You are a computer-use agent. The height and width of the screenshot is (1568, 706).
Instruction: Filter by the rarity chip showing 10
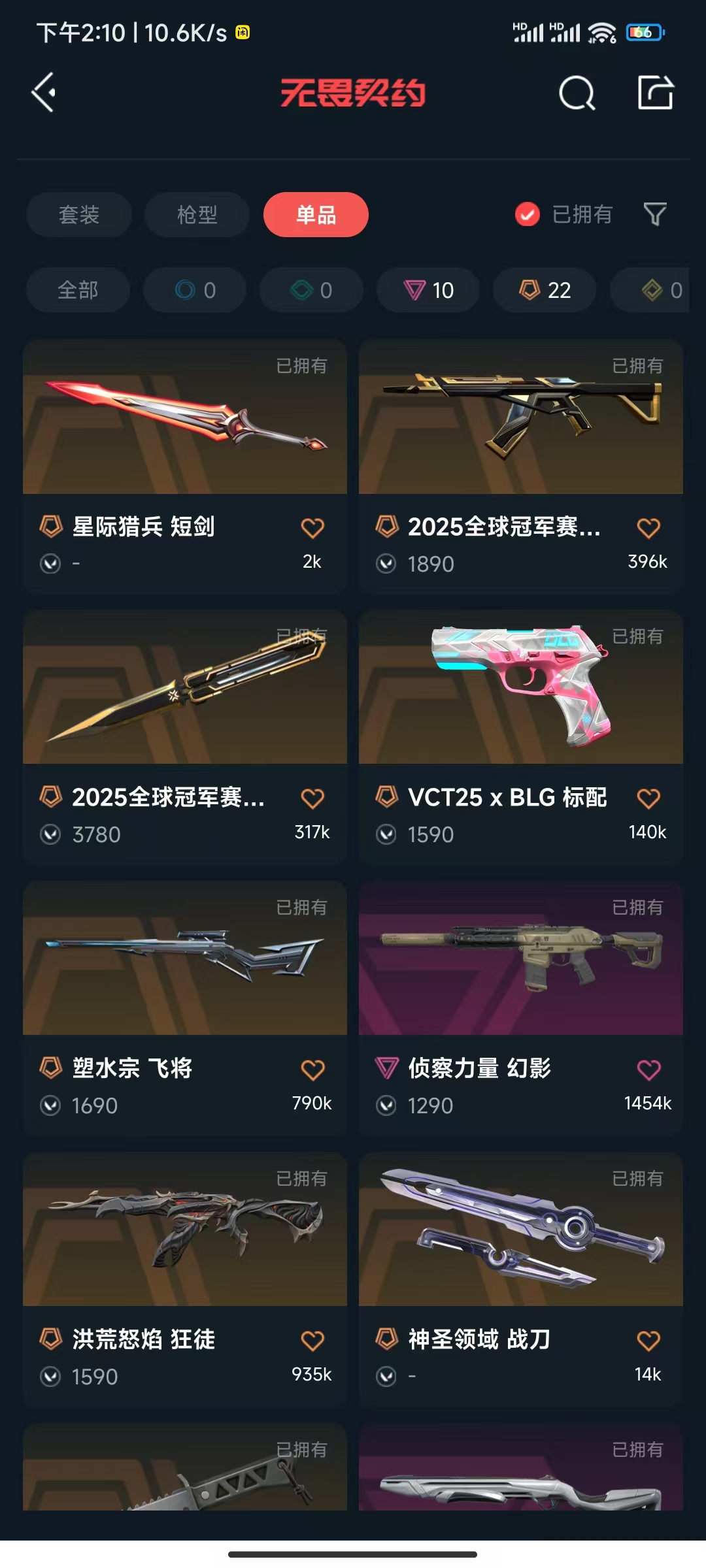click(x=428, y=290)
